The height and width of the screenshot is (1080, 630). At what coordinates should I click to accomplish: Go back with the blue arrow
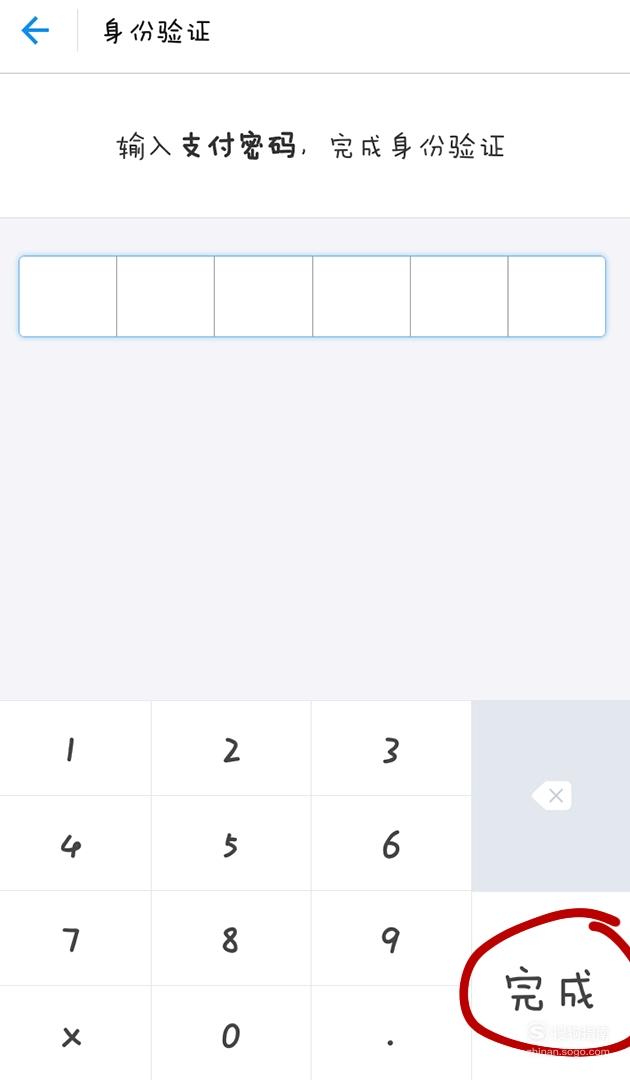(34, 31)
